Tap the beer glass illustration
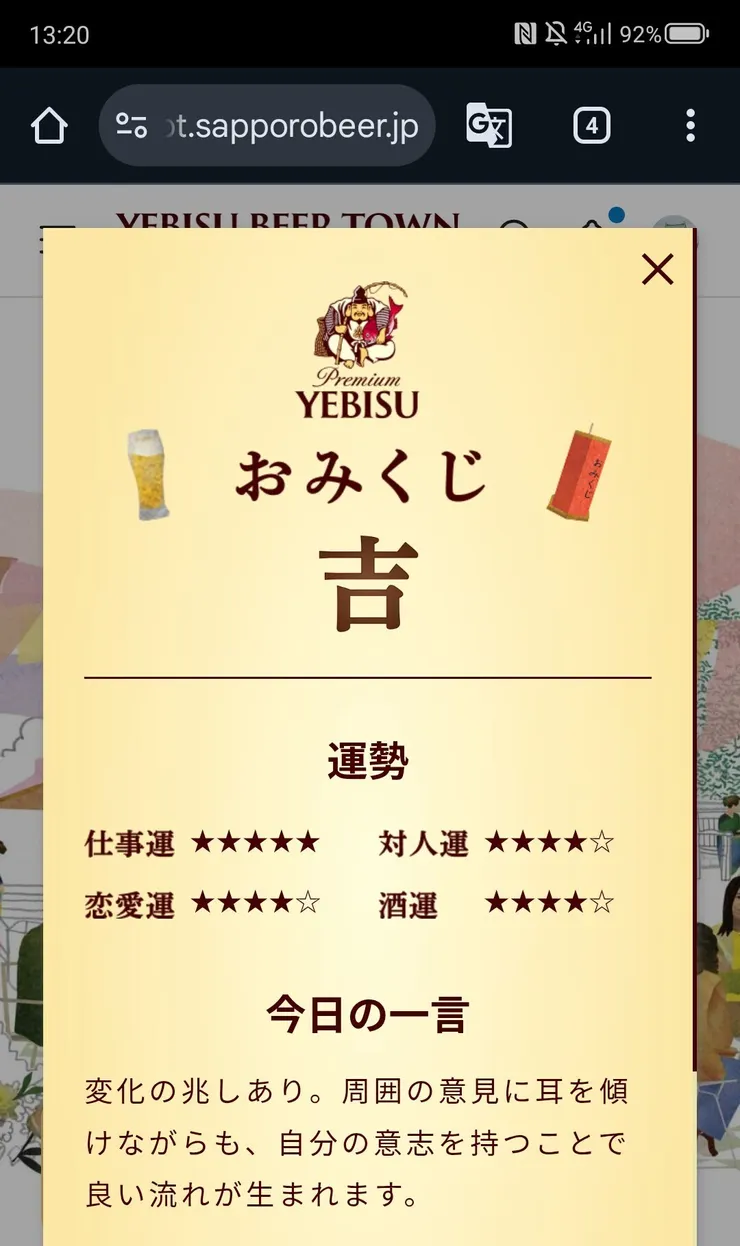This screenshot has width=740, height=1246. tap(149, 474)
